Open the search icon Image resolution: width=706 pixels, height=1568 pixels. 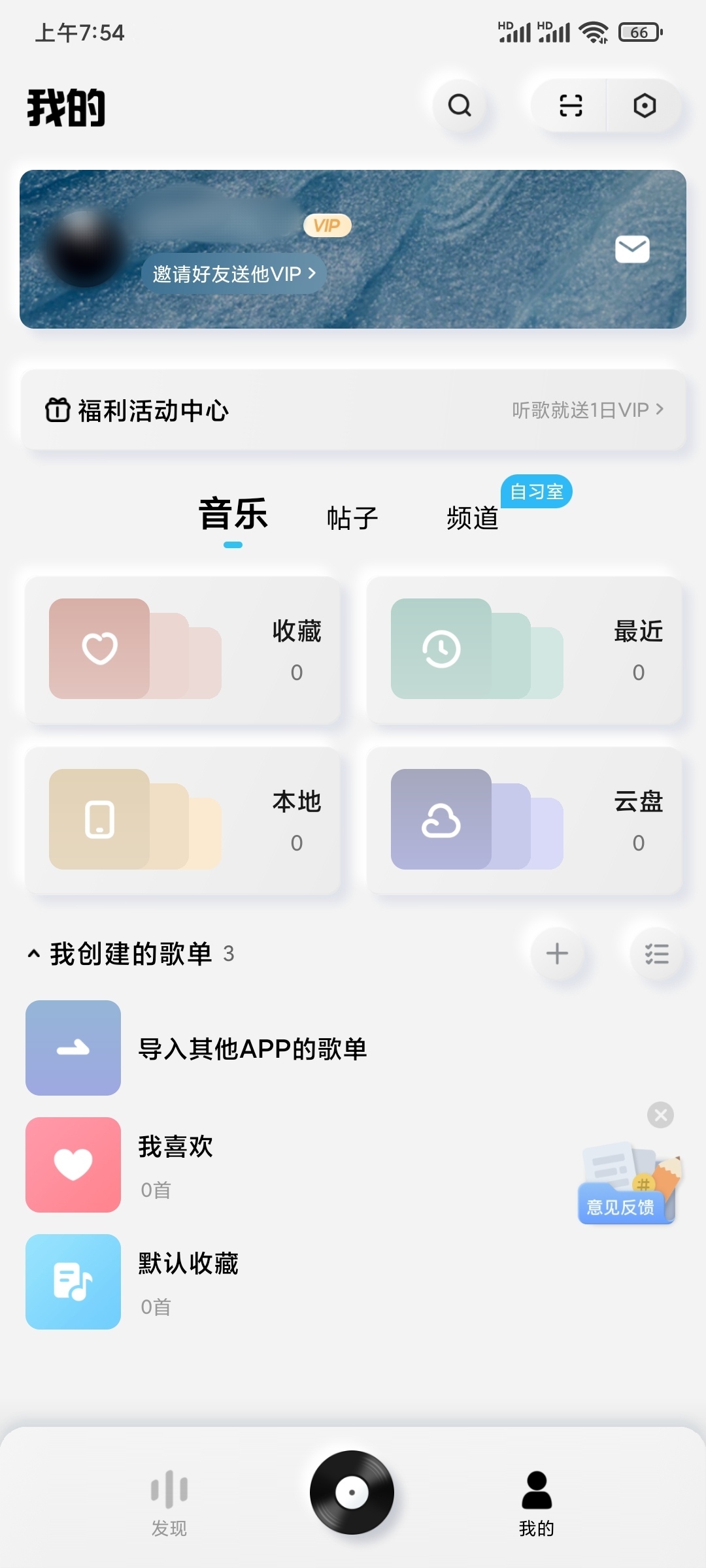click(460, 106)
